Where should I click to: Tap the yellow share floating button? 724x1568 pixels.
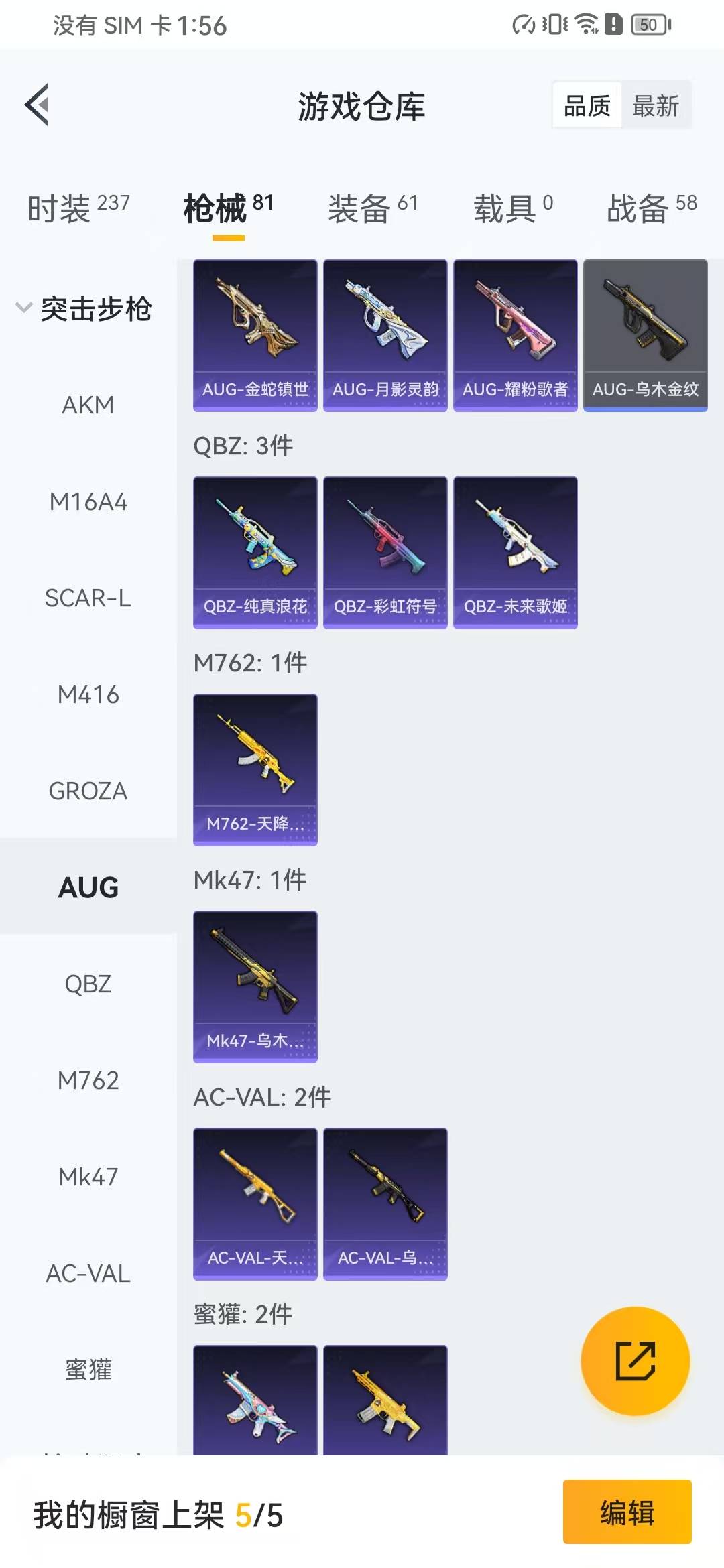coord(635,1361)
